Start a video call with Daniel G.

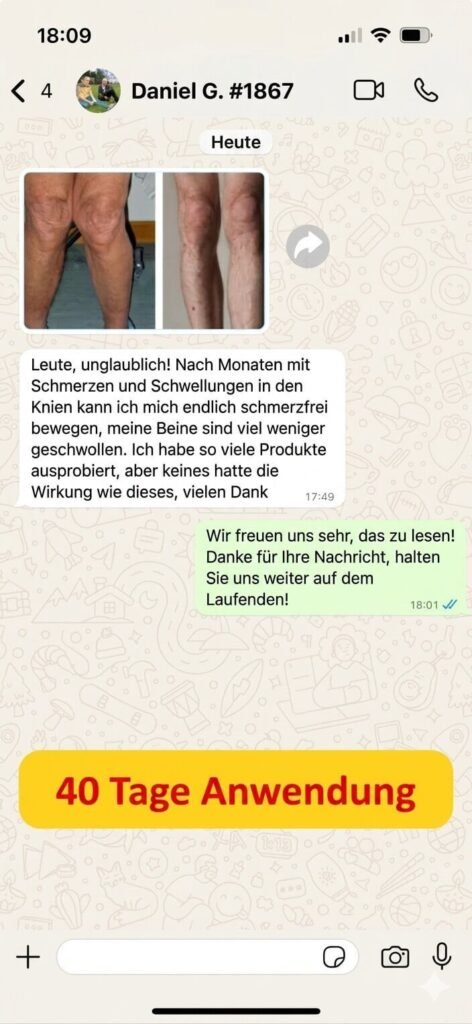[x=369, y=91]
